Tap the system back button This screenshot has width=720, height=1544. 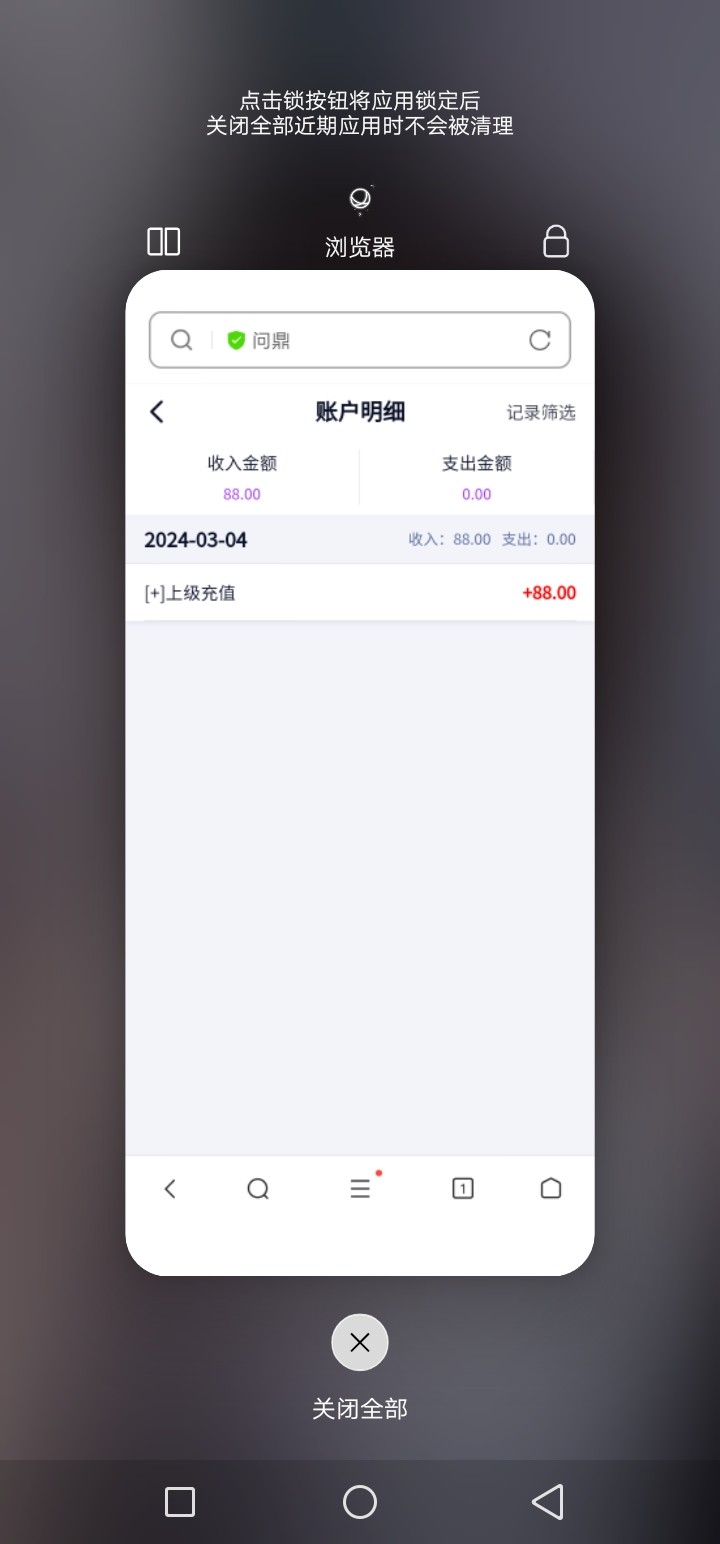tap(547, 1501)
